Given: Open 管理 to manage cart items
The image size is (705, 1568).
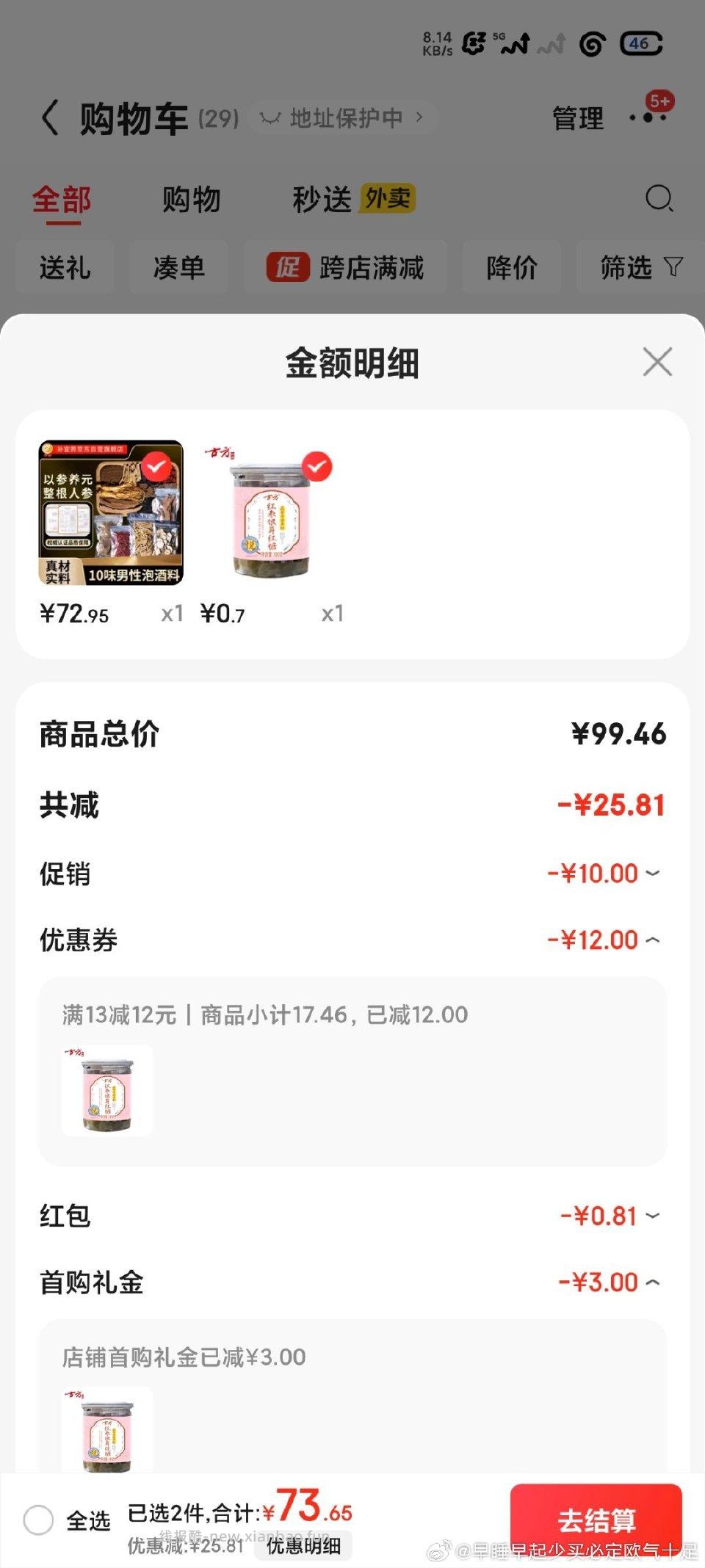Looking at the screenshot, I should (x=577, y=117).
